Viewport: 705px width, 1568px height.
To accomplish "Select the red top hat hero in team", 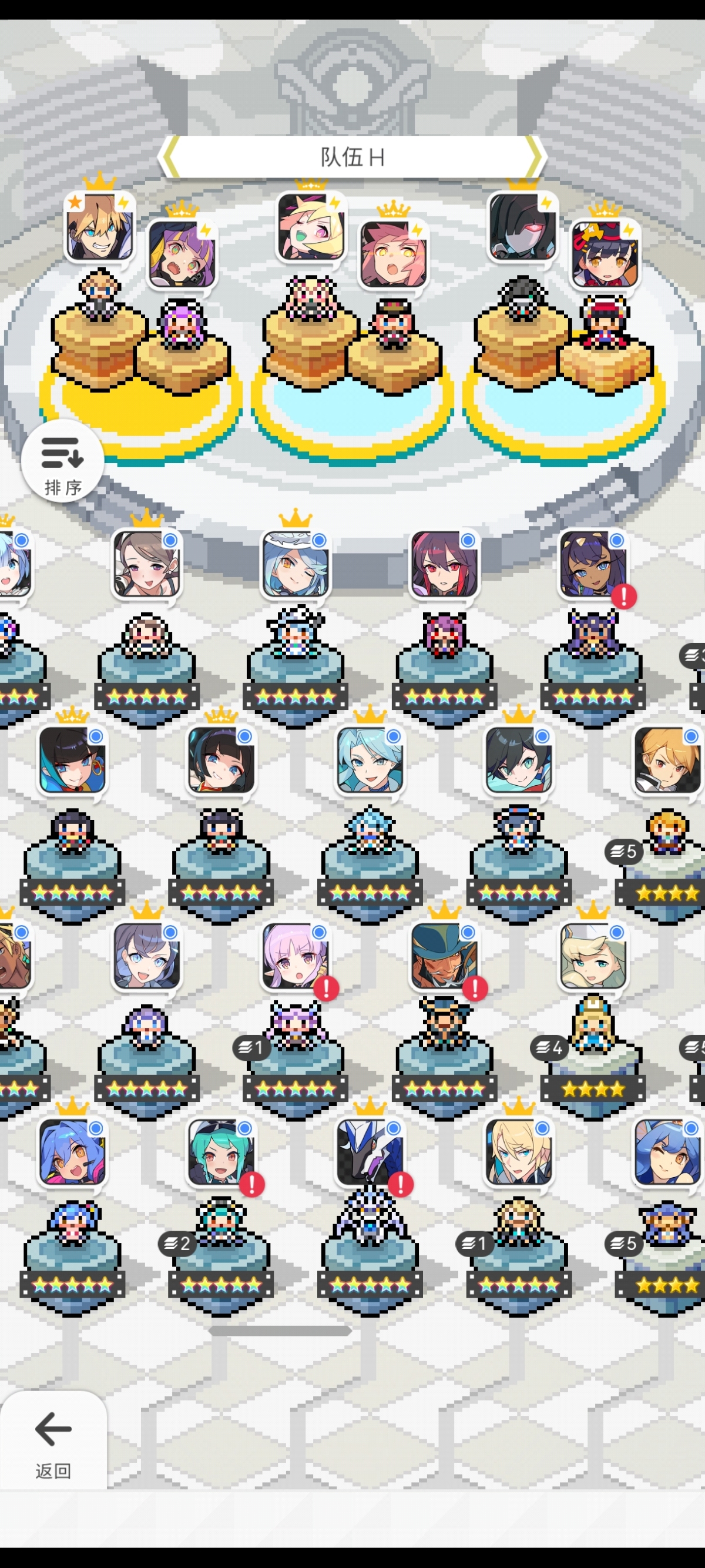I will (x=605, y=253).
